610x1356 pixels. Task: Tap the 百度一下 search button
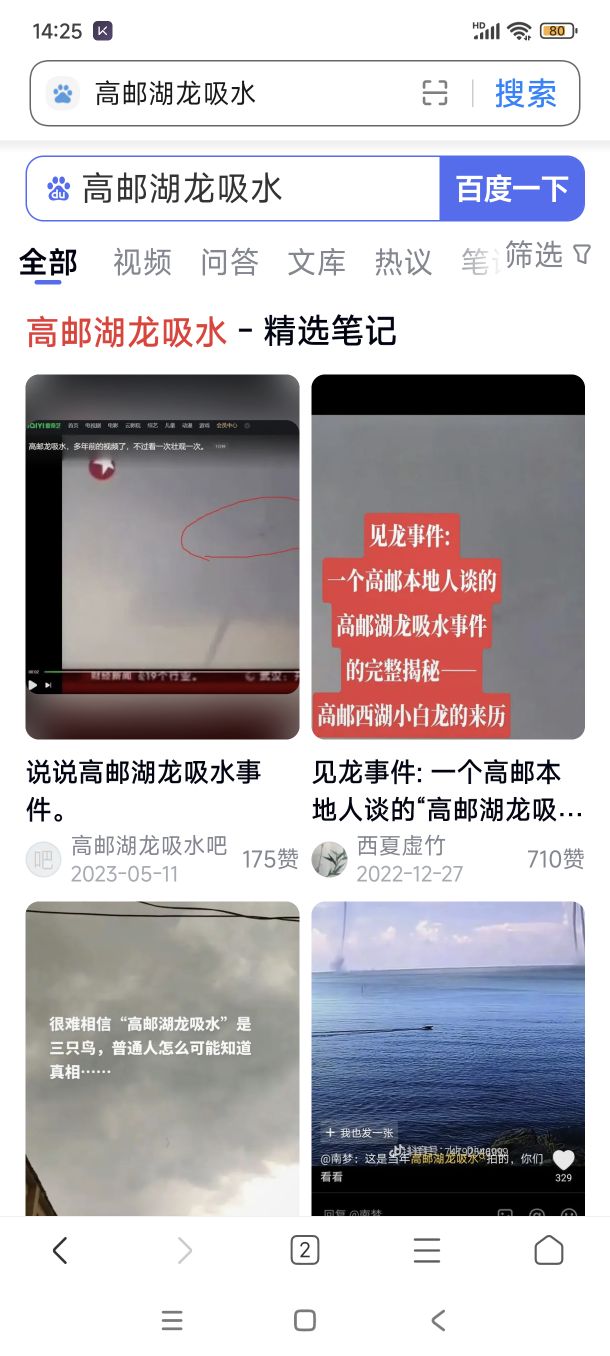[512, 188]
